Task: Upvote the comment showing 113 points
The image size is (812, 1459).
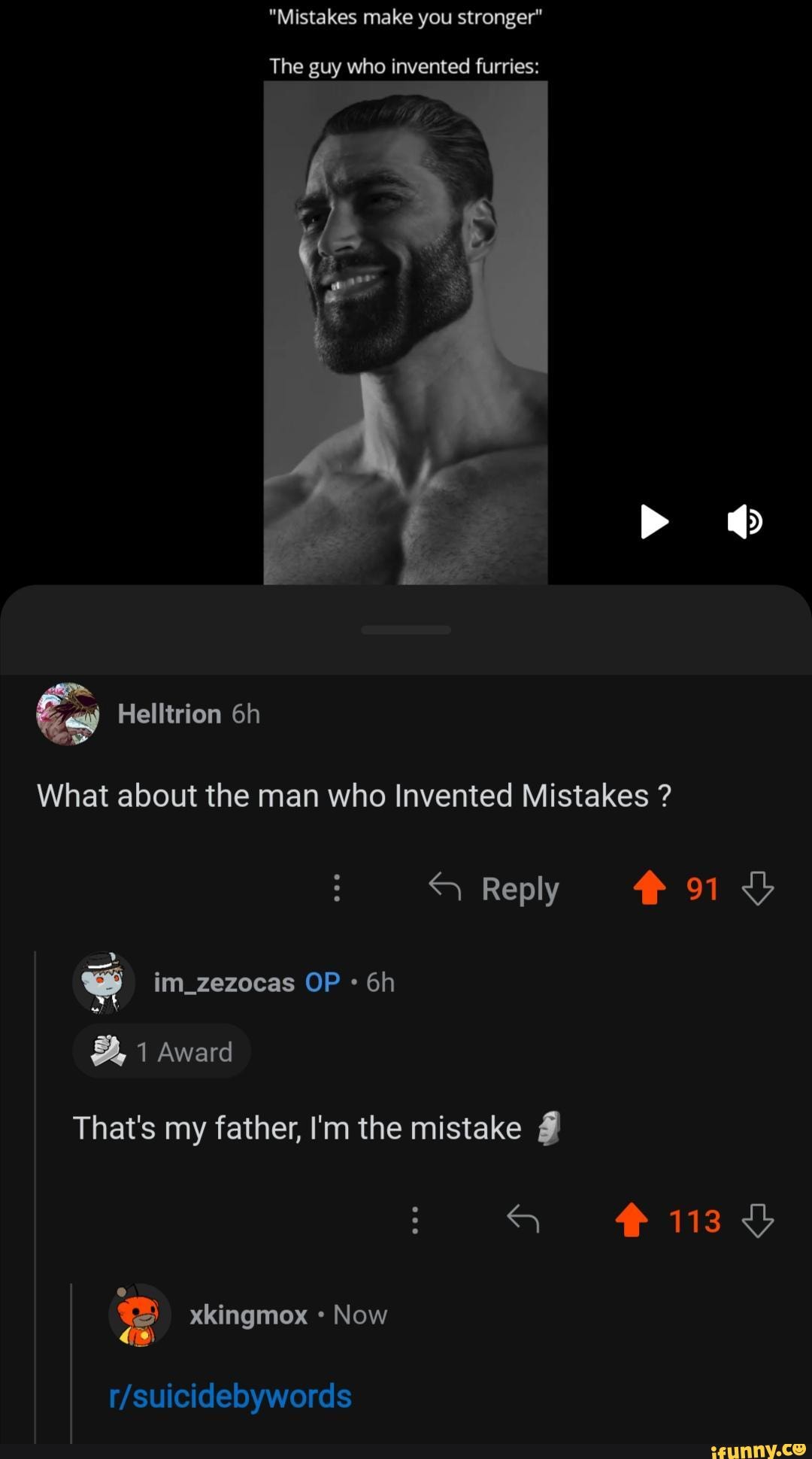Action: point(633,1221)
